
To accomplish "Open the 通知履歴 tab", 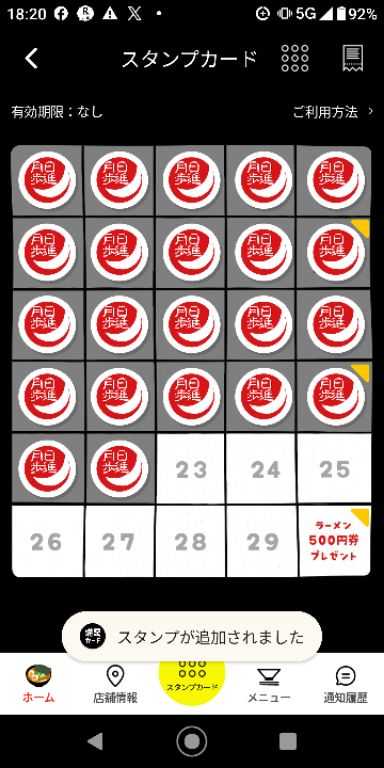I will pyautogui.click(x=345, y=684).
